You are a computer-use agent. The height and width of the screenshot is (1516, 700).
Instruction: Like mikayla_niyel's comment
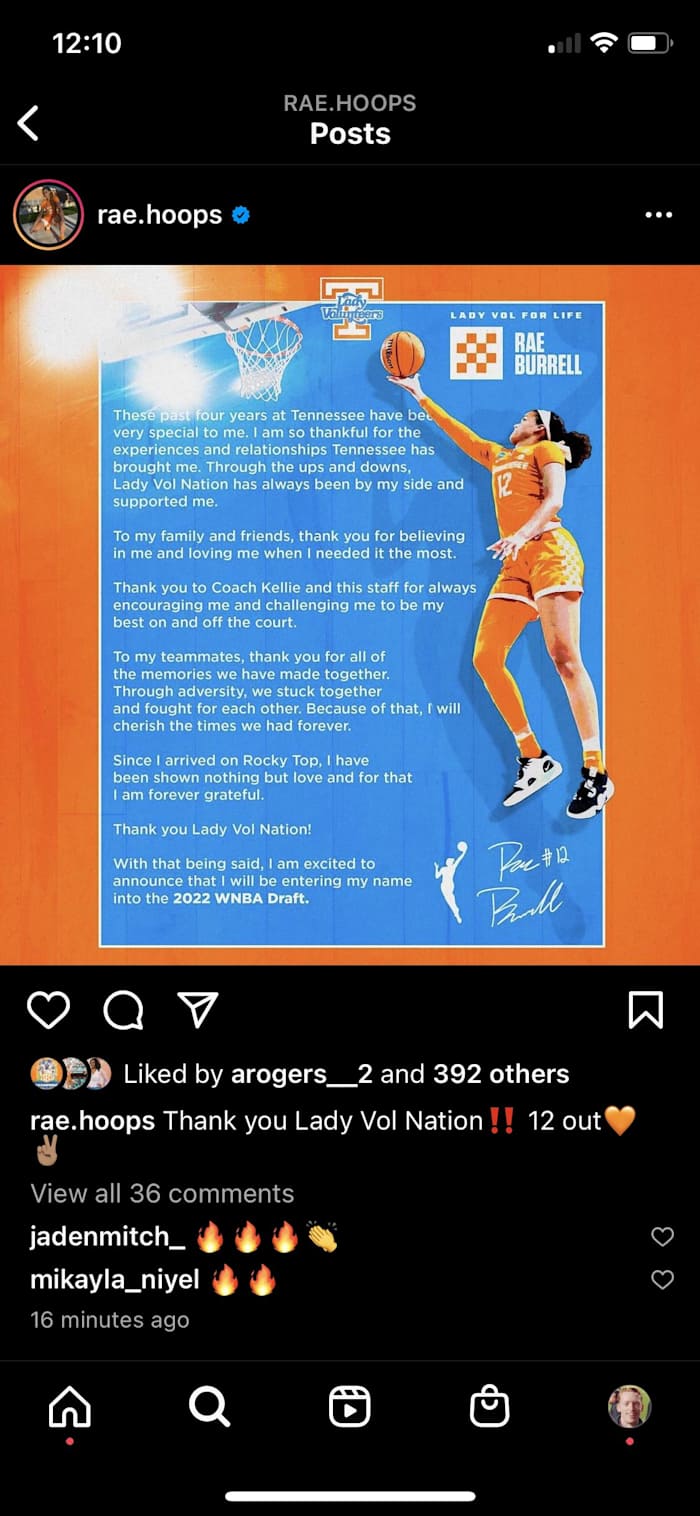point(662,1279)
